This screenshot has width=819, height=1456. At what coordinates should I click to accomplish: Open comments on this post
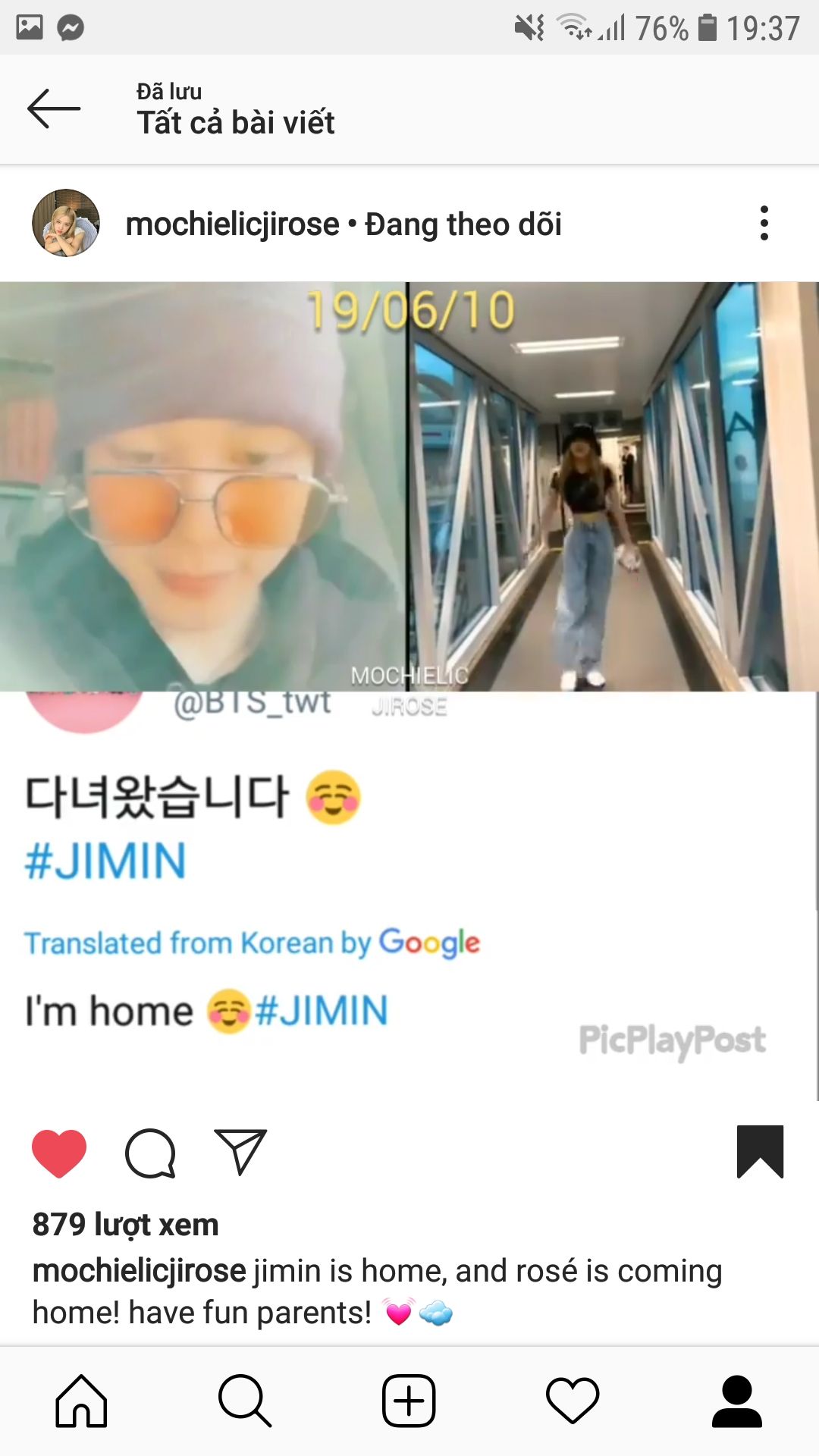click(150, 1153)
